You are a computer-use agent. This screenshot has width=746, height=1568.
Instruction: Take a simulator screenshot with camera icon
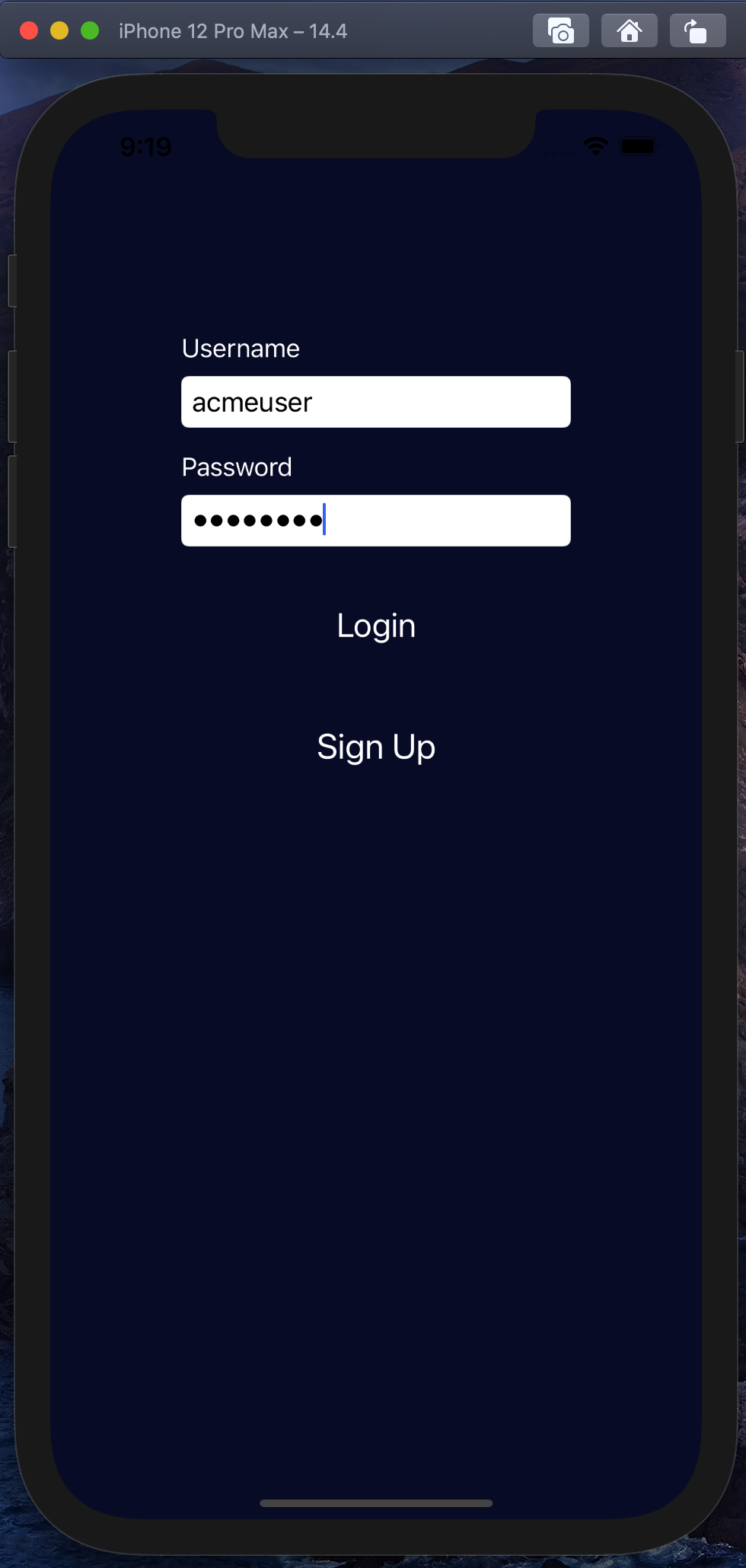pos(560,31)
